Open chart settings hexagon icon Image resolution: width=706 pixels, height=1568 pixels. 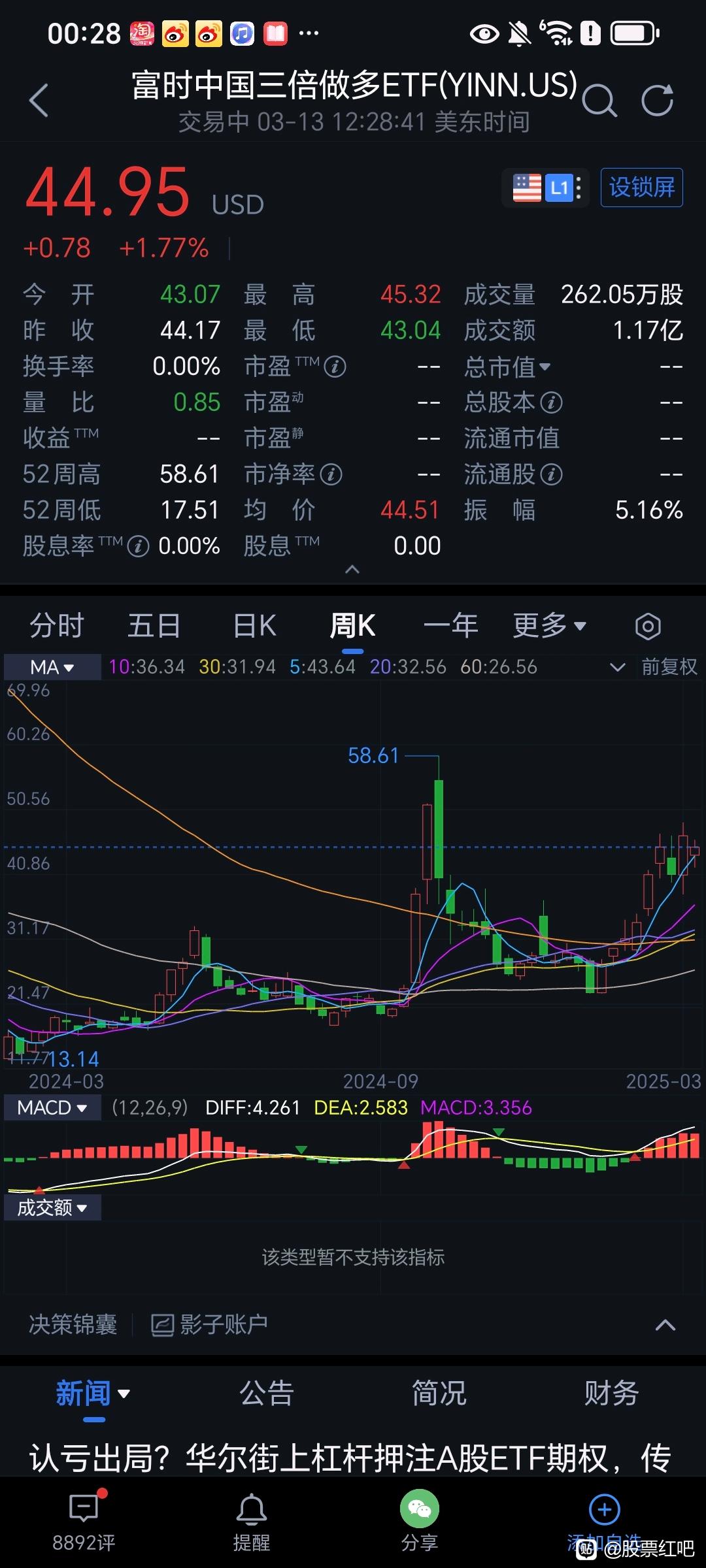pyautogui.click(x=648, y=627)
